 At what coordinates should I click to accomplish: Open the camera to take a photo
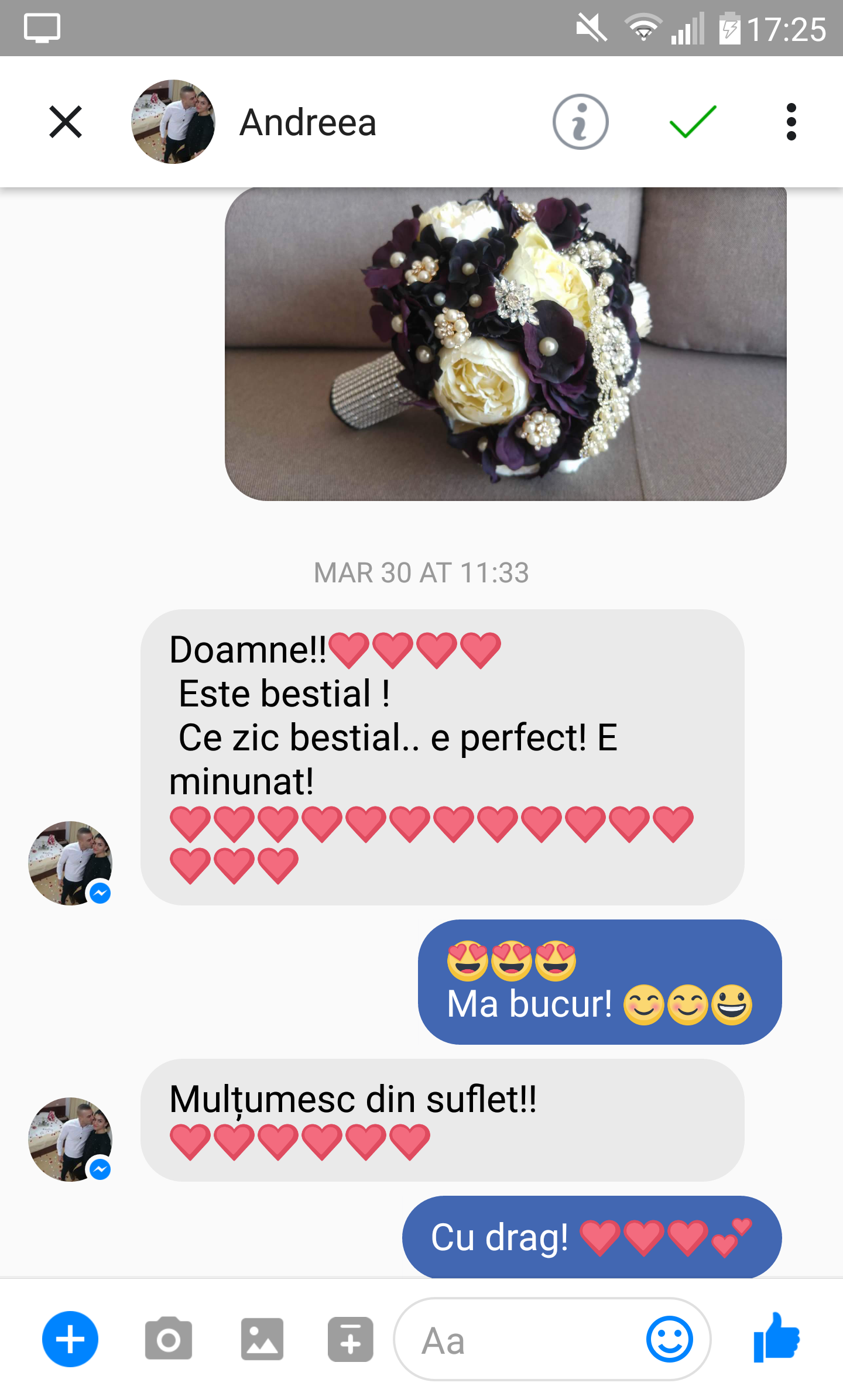(169, 1339)
